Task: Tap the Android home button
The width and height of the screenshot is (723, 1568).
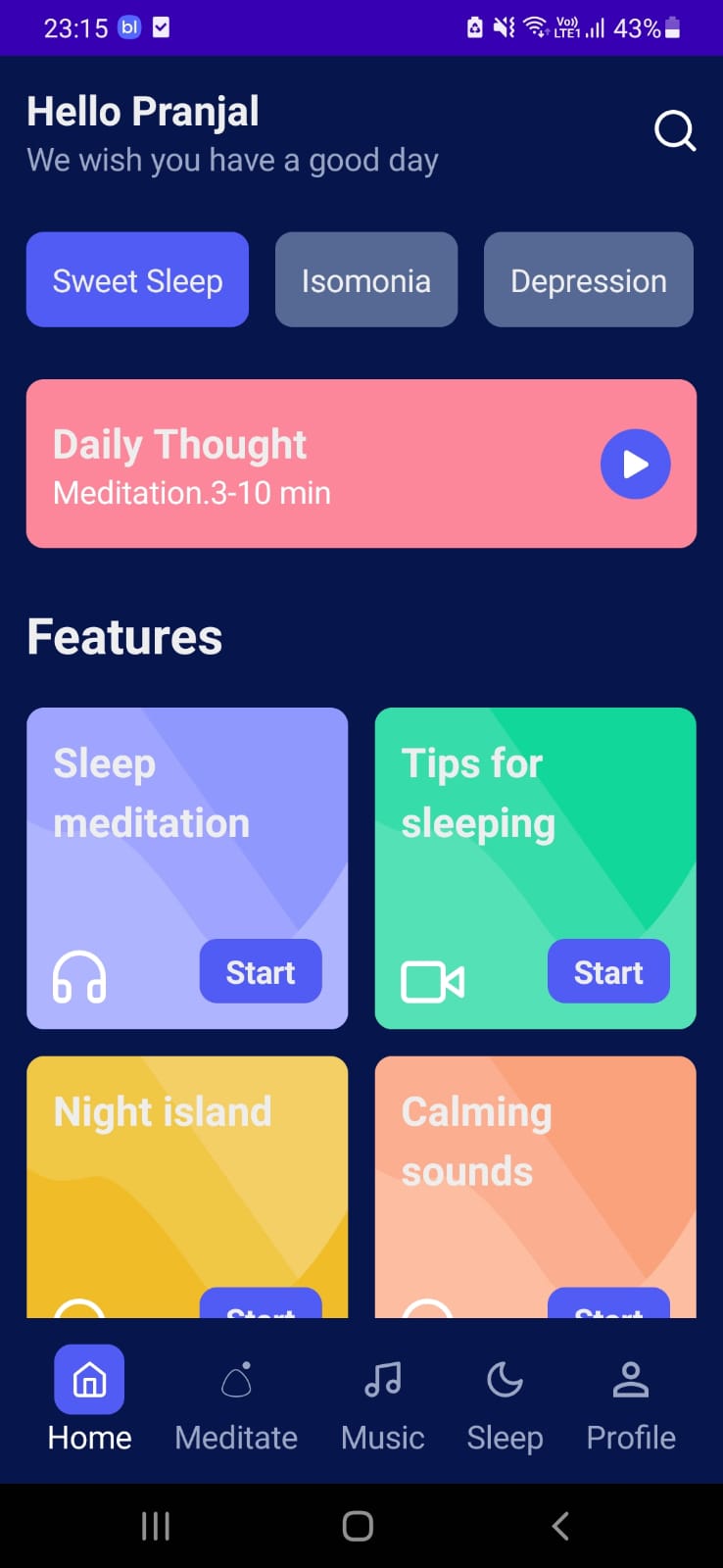Action: click(x=358, y=1525)
